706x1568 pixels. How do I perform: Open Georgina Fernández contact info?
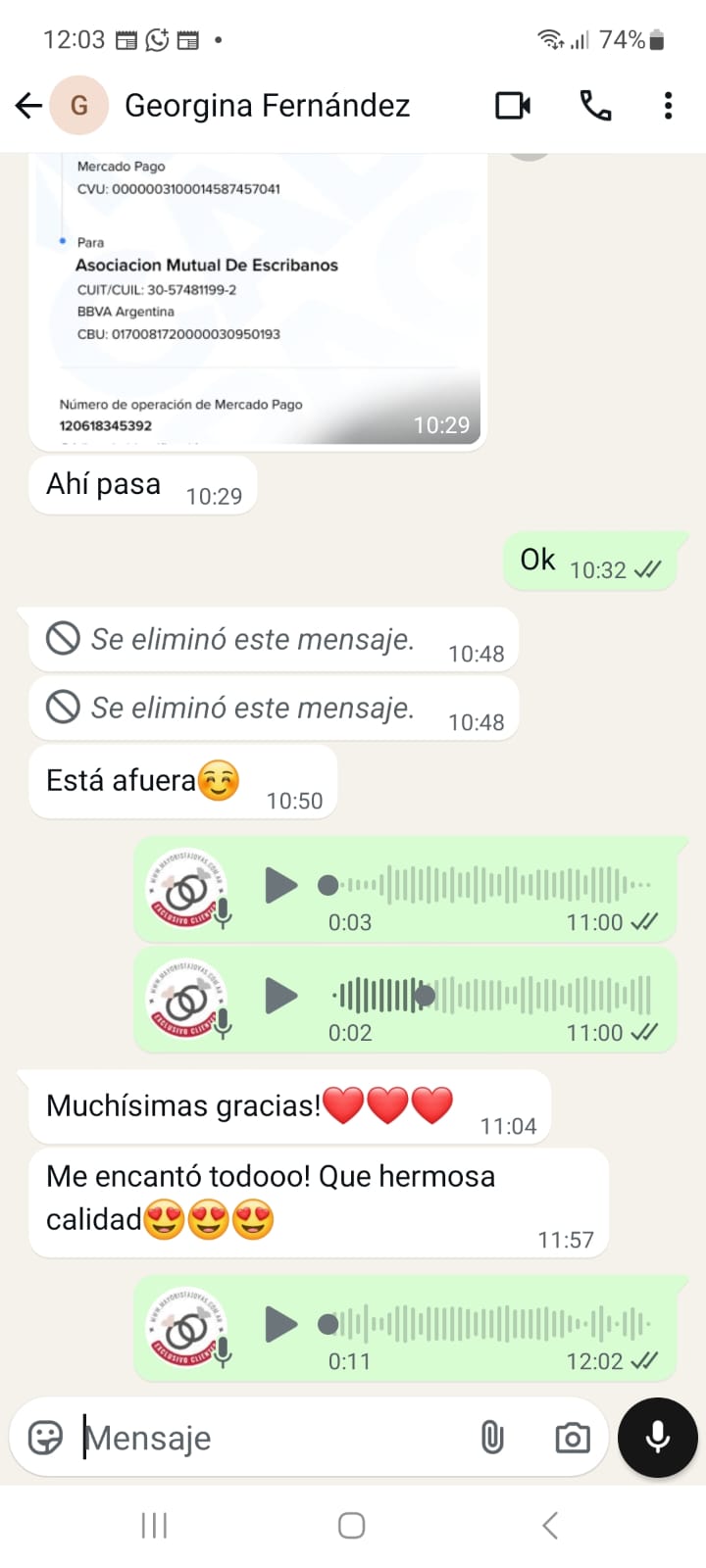click(x=267, y=106)
